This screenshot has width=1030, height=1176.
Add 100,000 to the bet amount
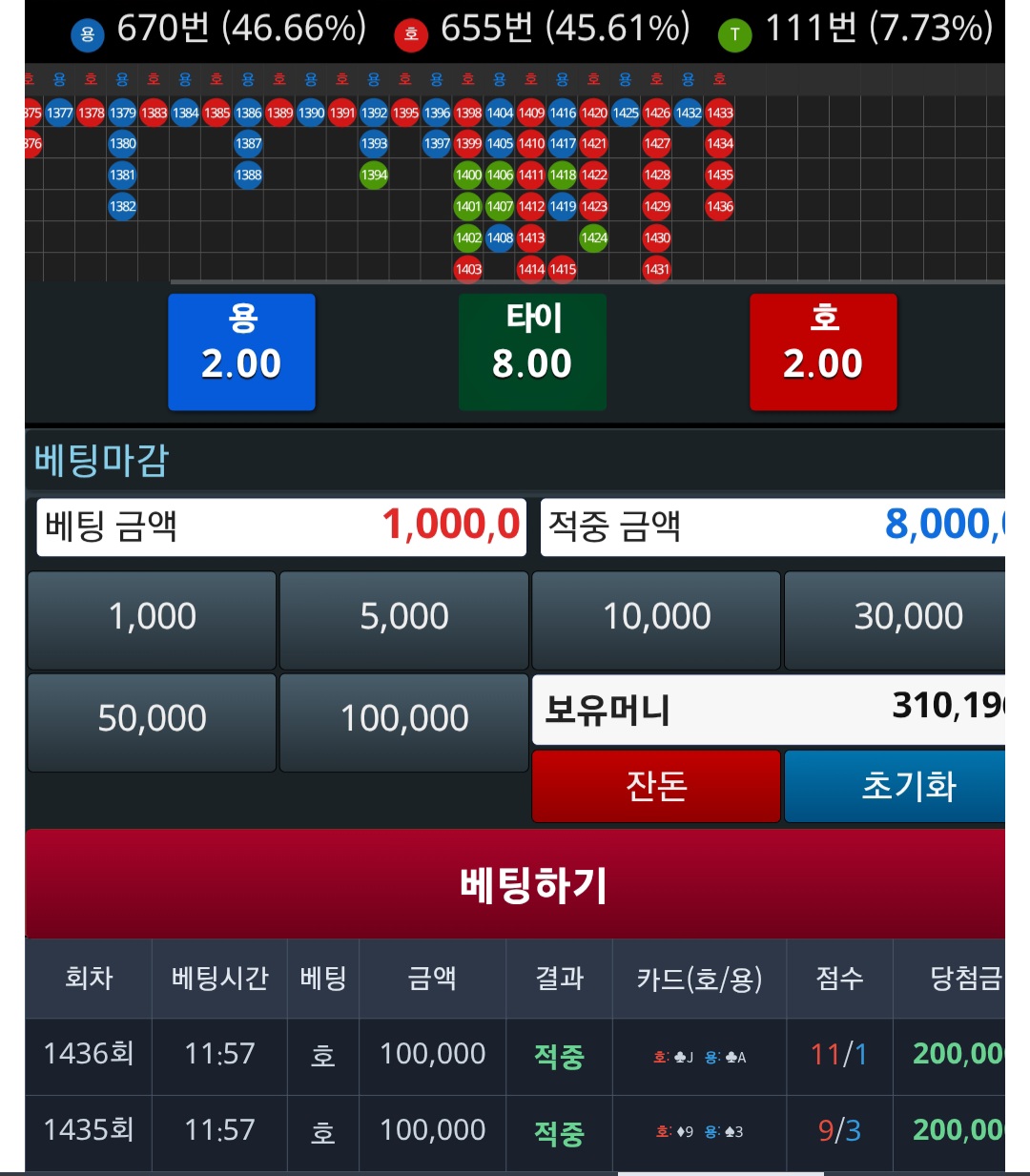coord(403,721)
